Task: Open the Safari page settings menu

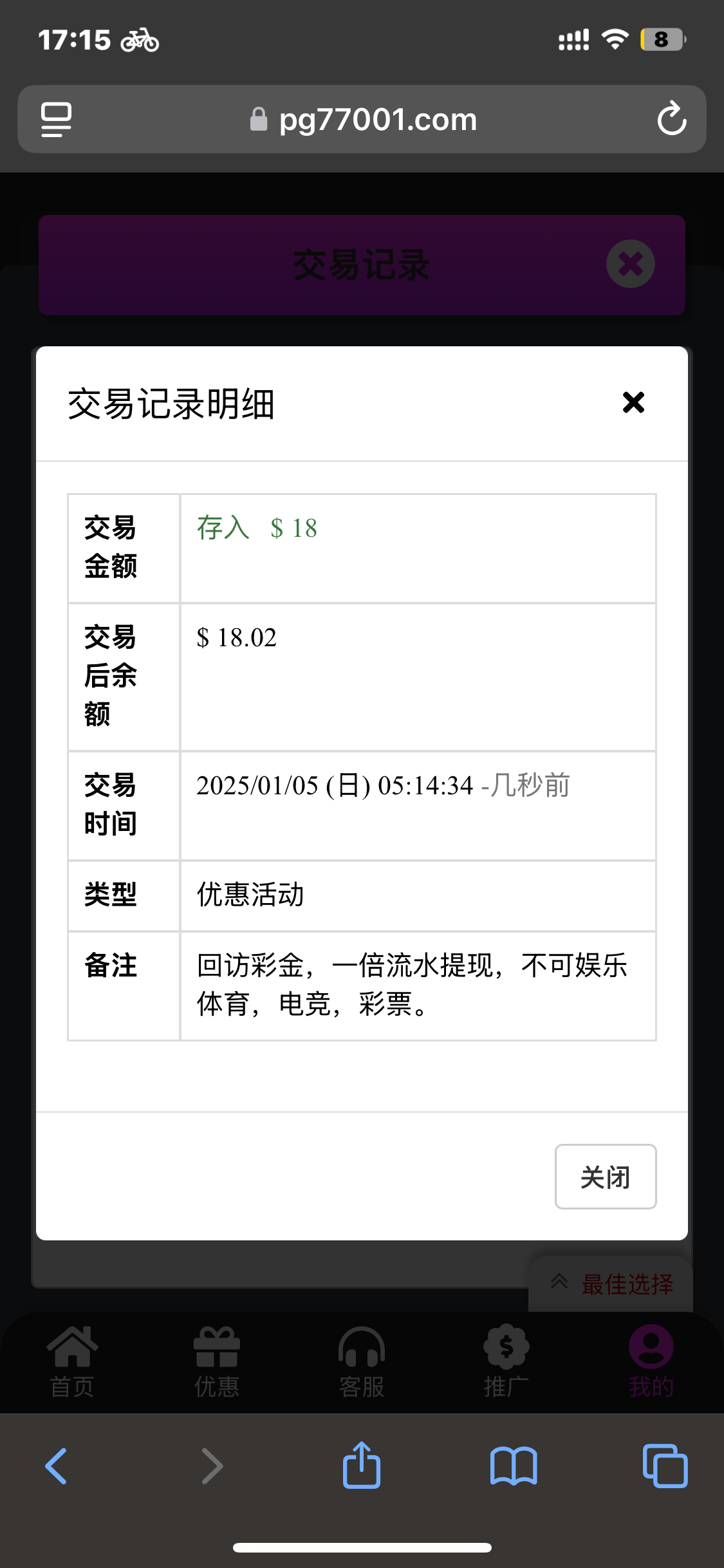Action: pos(57,119)
